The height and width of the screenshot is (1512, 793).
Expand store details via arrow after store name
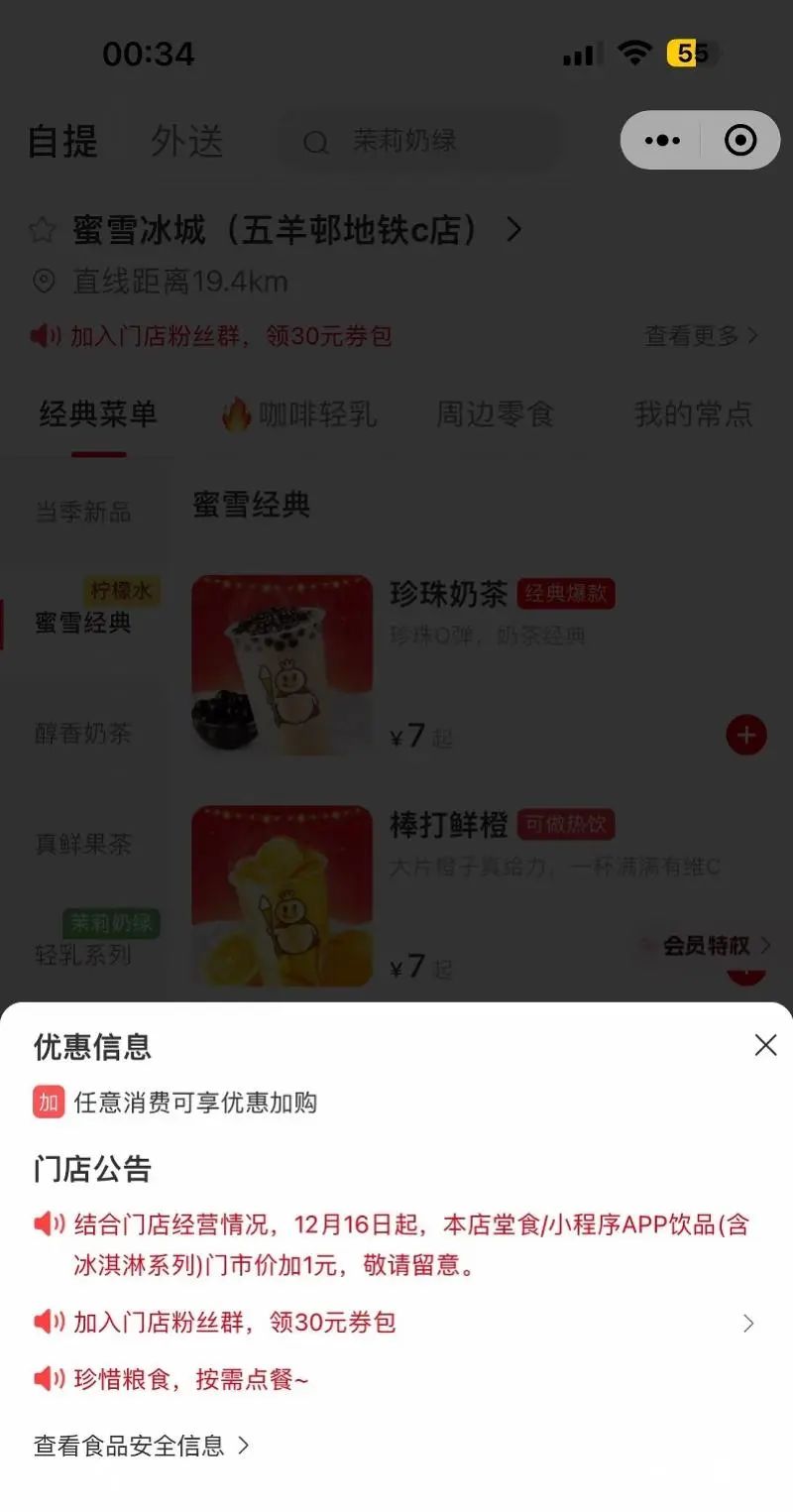[514, 230]
